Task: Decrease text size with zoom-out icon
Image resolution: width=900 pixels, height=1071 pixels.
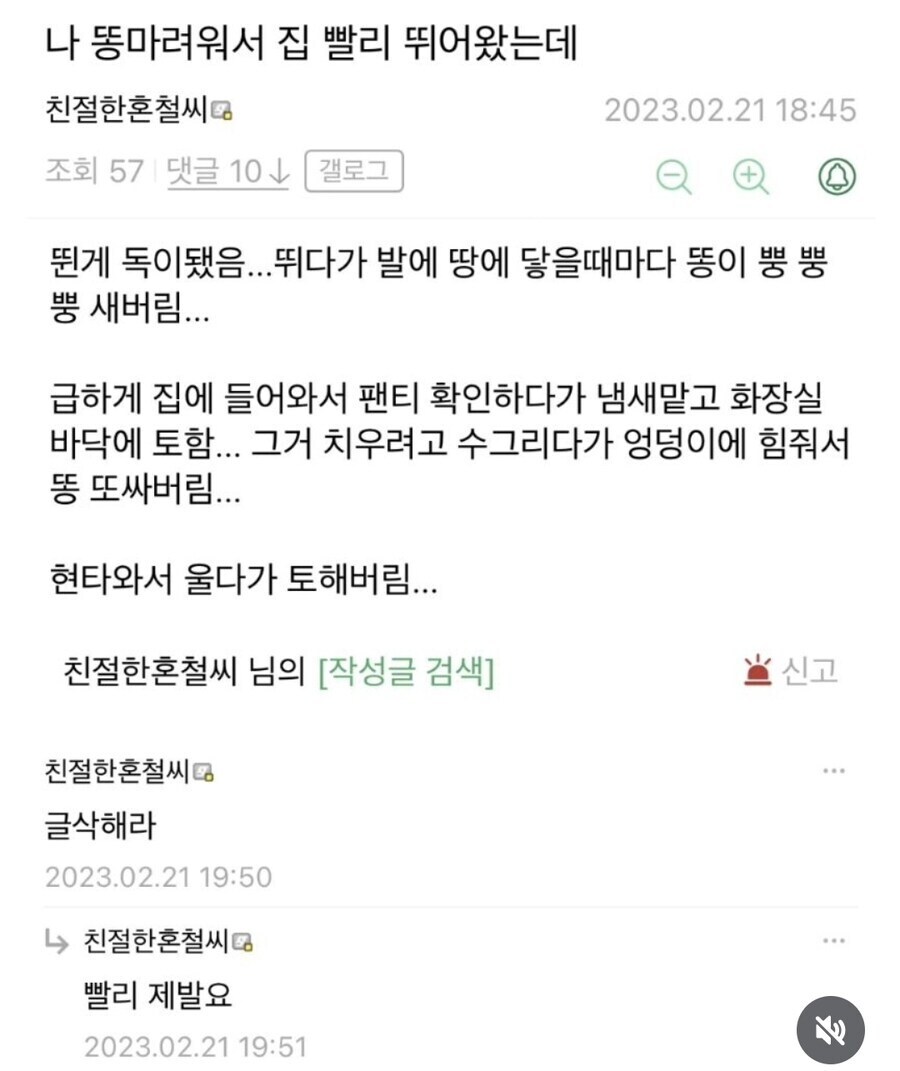Action: coord(674,176)
